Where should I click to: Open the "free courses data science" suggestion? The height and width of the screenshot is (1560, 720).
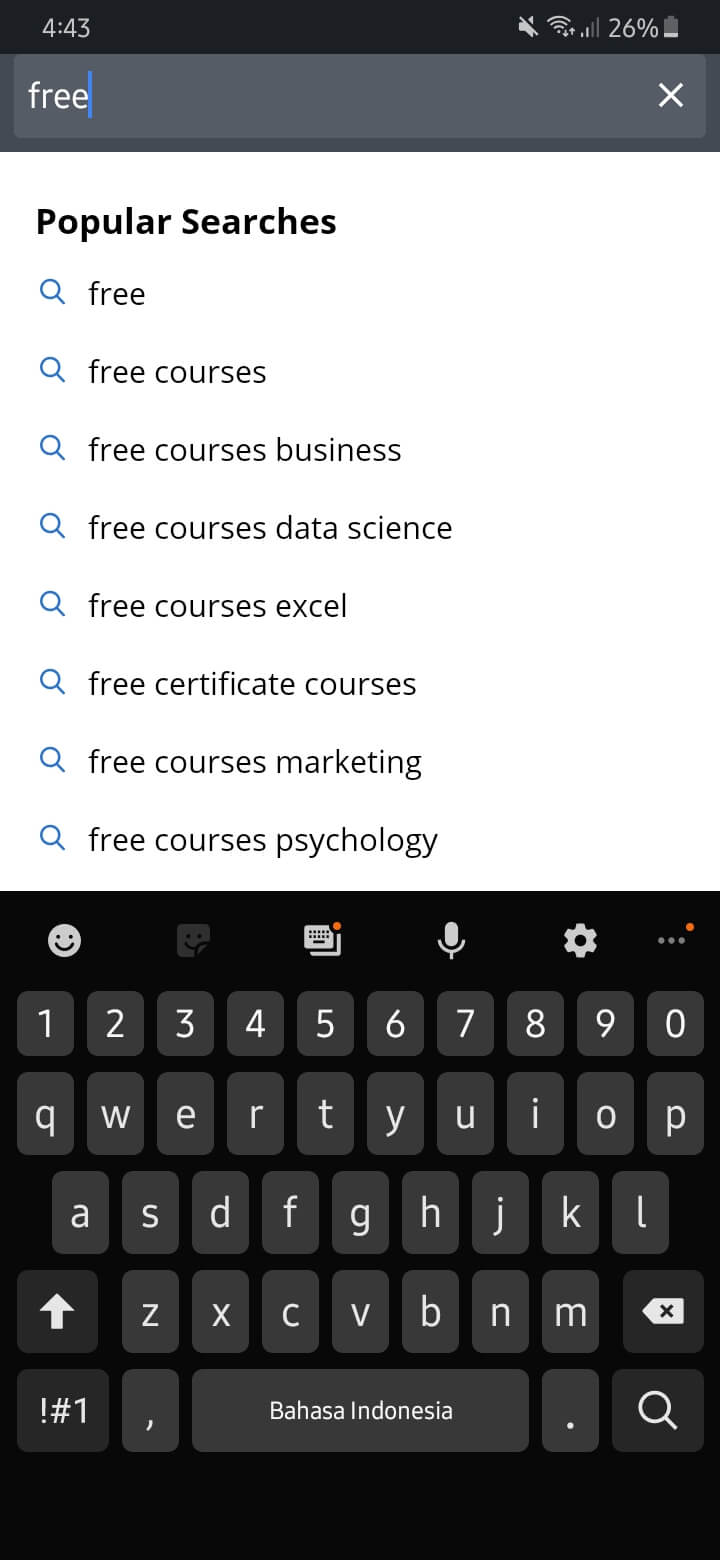pos(270,528)
